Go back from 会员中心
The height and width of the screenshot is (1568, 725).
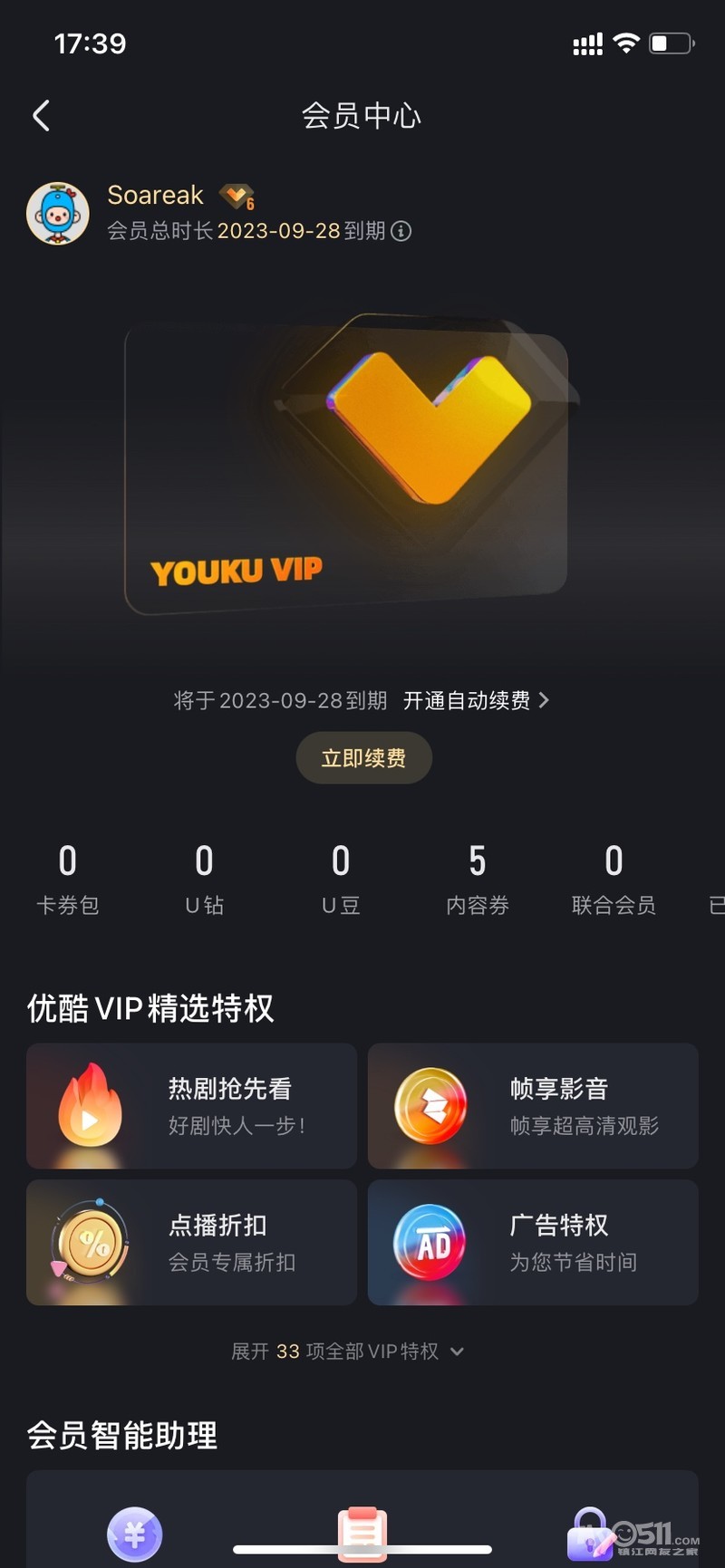click(x=41, y=116)
